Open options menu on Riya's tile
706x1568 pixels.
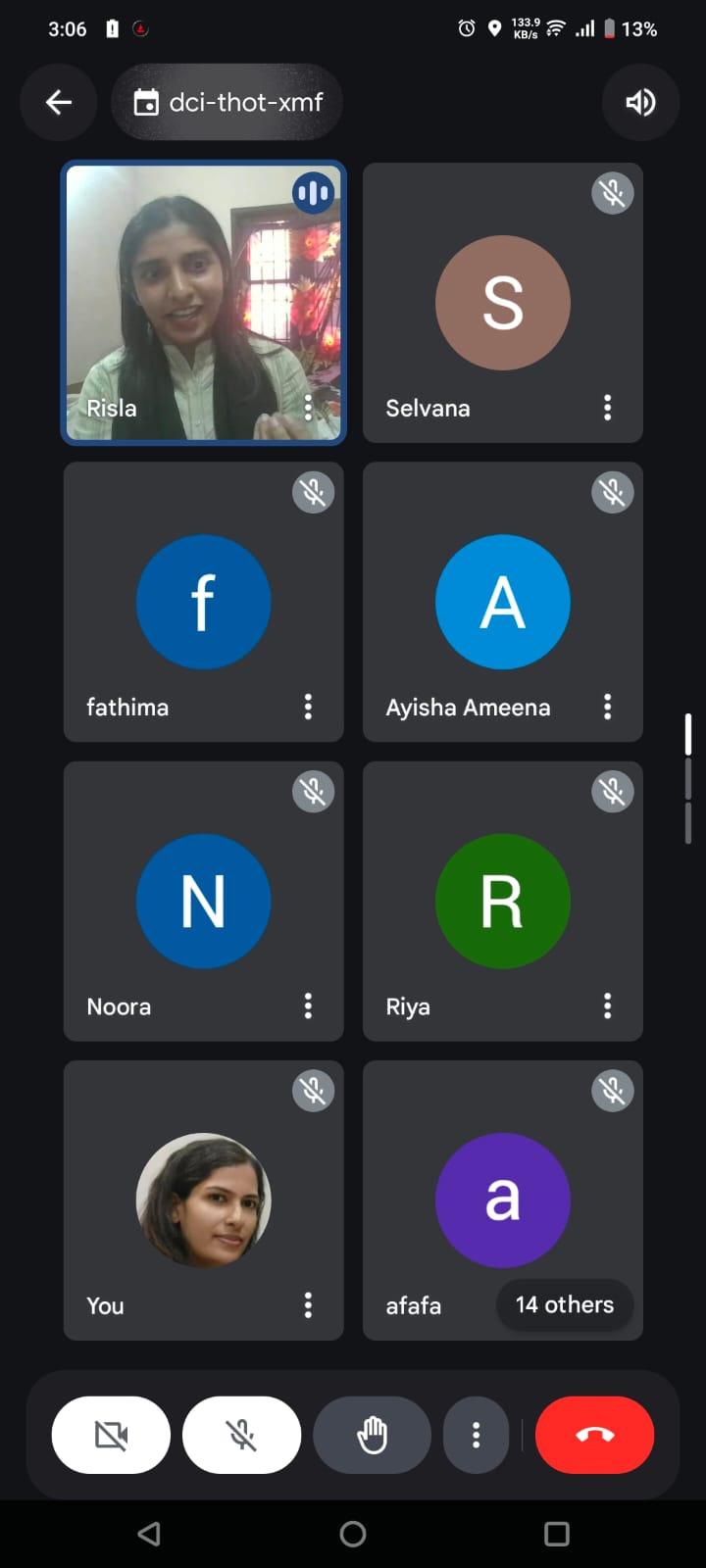607,1005
